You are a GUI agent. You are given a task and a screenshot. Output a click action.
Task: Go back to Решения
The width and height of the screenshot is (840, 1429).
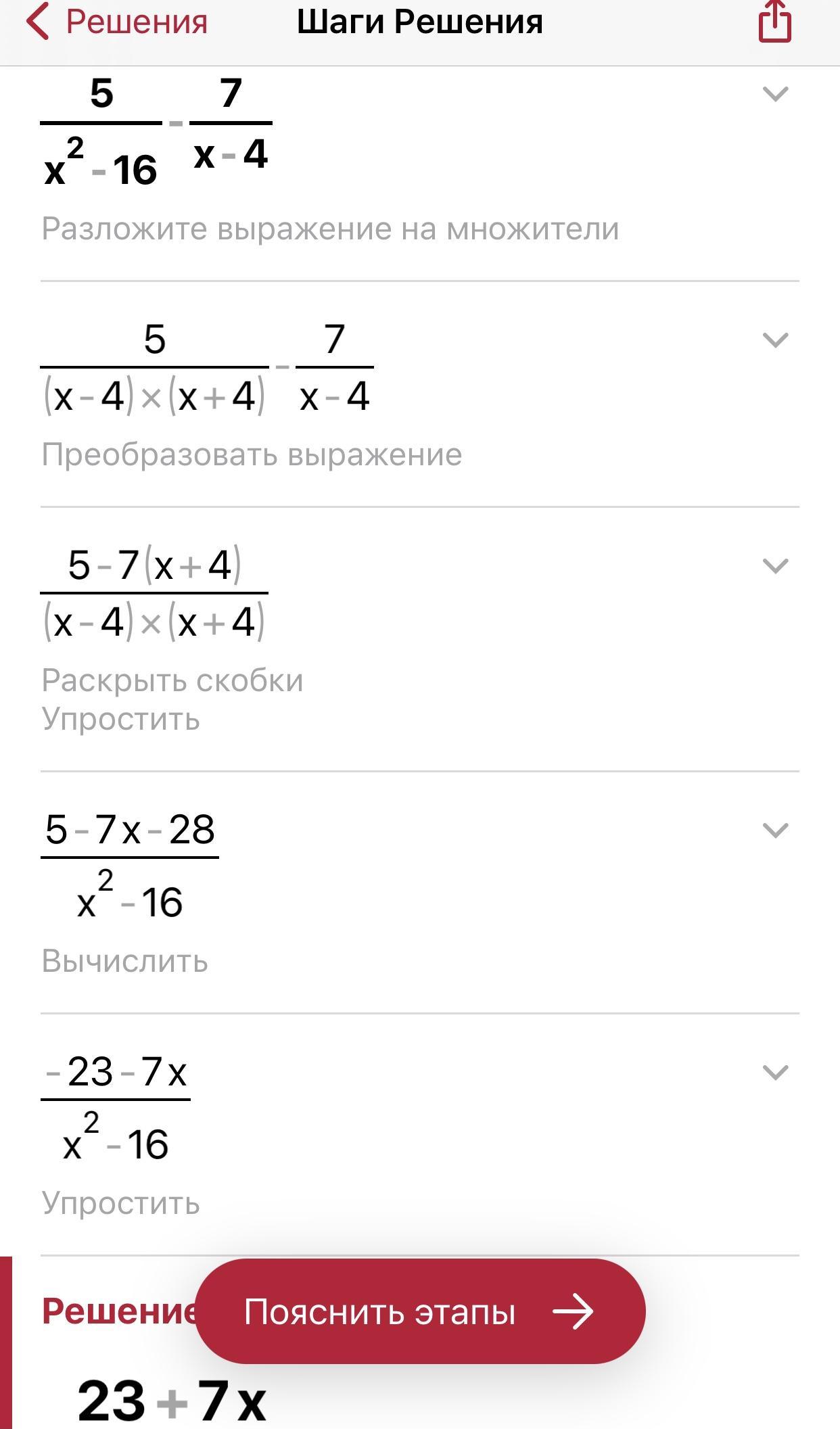(116, 22)
